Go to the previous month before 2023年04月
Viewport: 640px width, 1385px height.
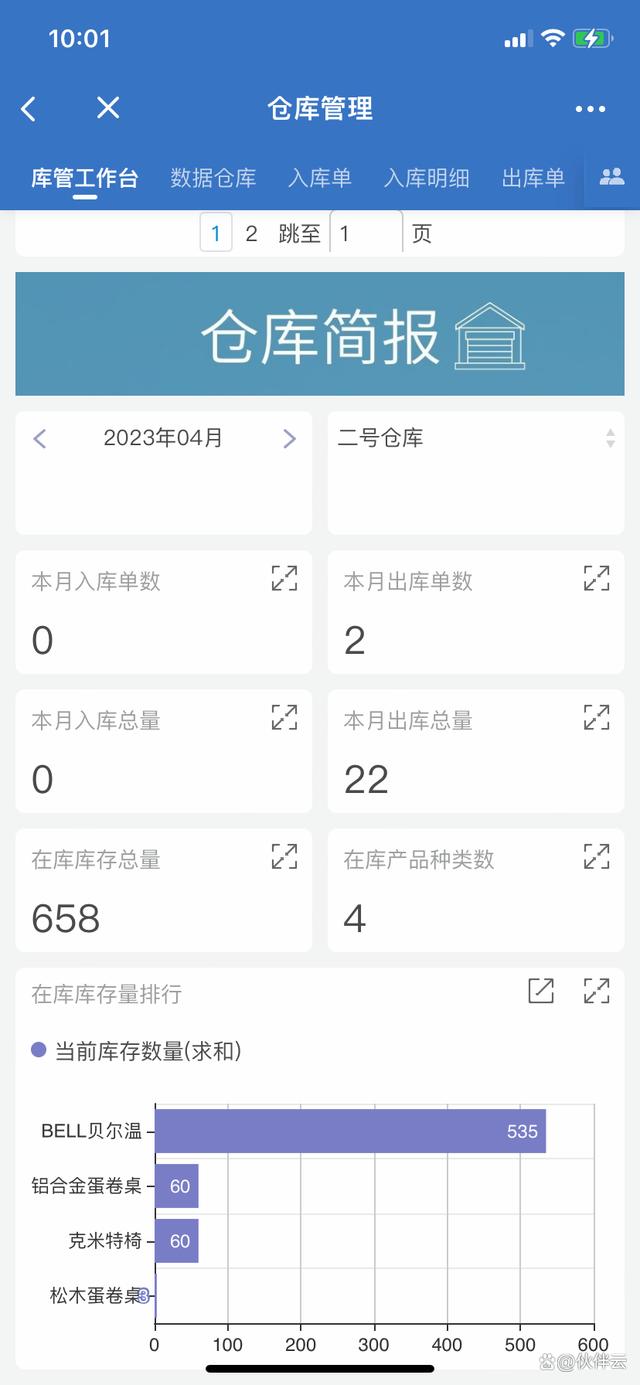[x=40, y=438]
